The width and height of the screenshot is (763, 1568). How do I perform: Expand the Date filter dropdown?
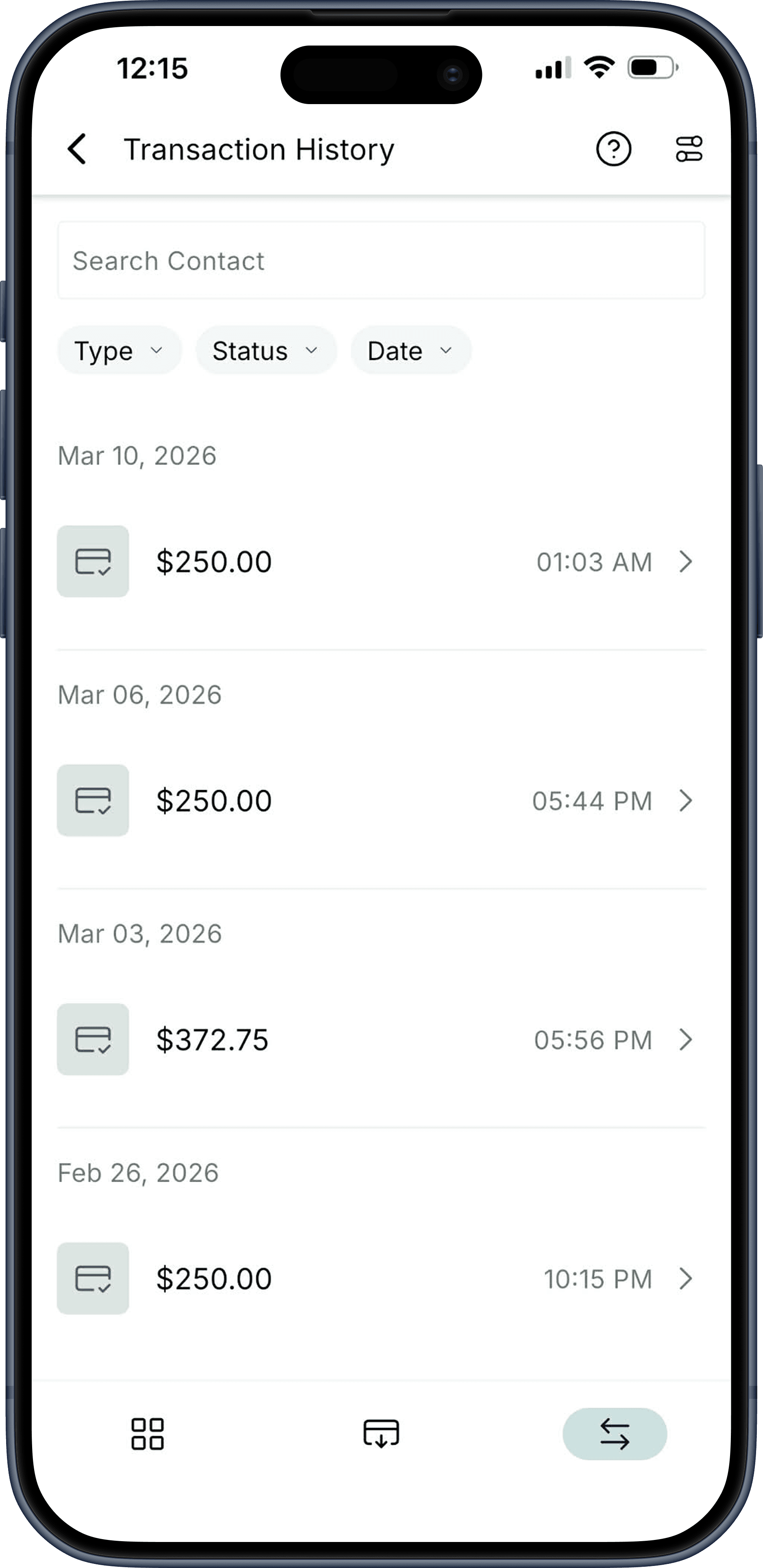[411, 351]
